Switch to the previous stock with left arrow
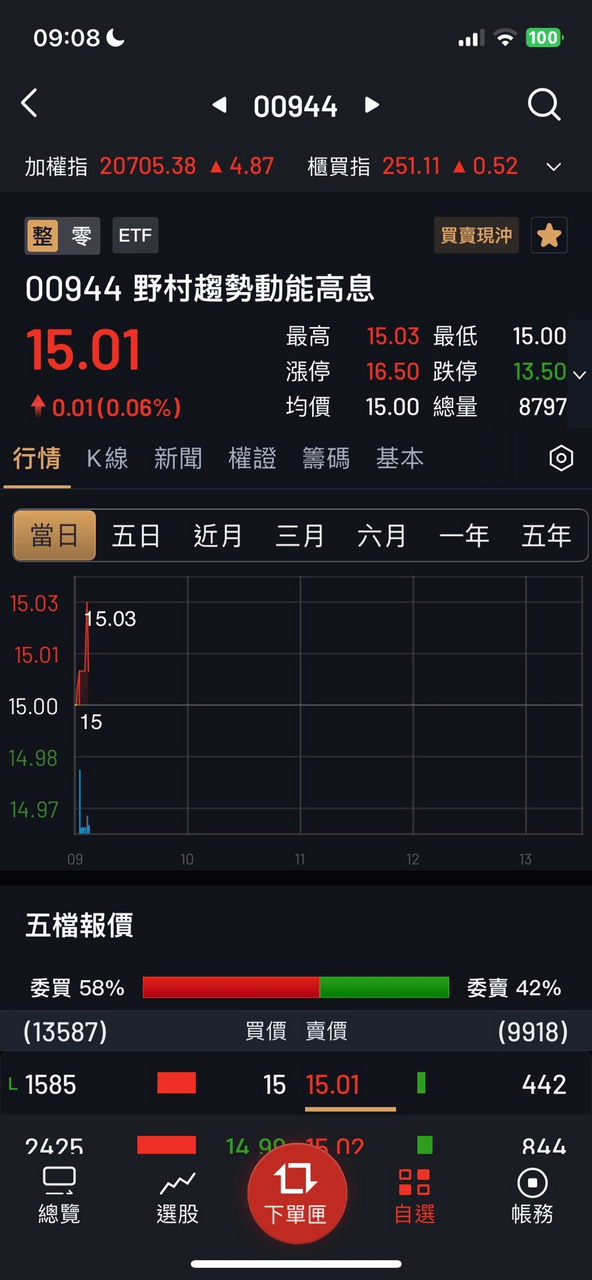Viewport: 592px width, 1280px height. coord(219,105)
